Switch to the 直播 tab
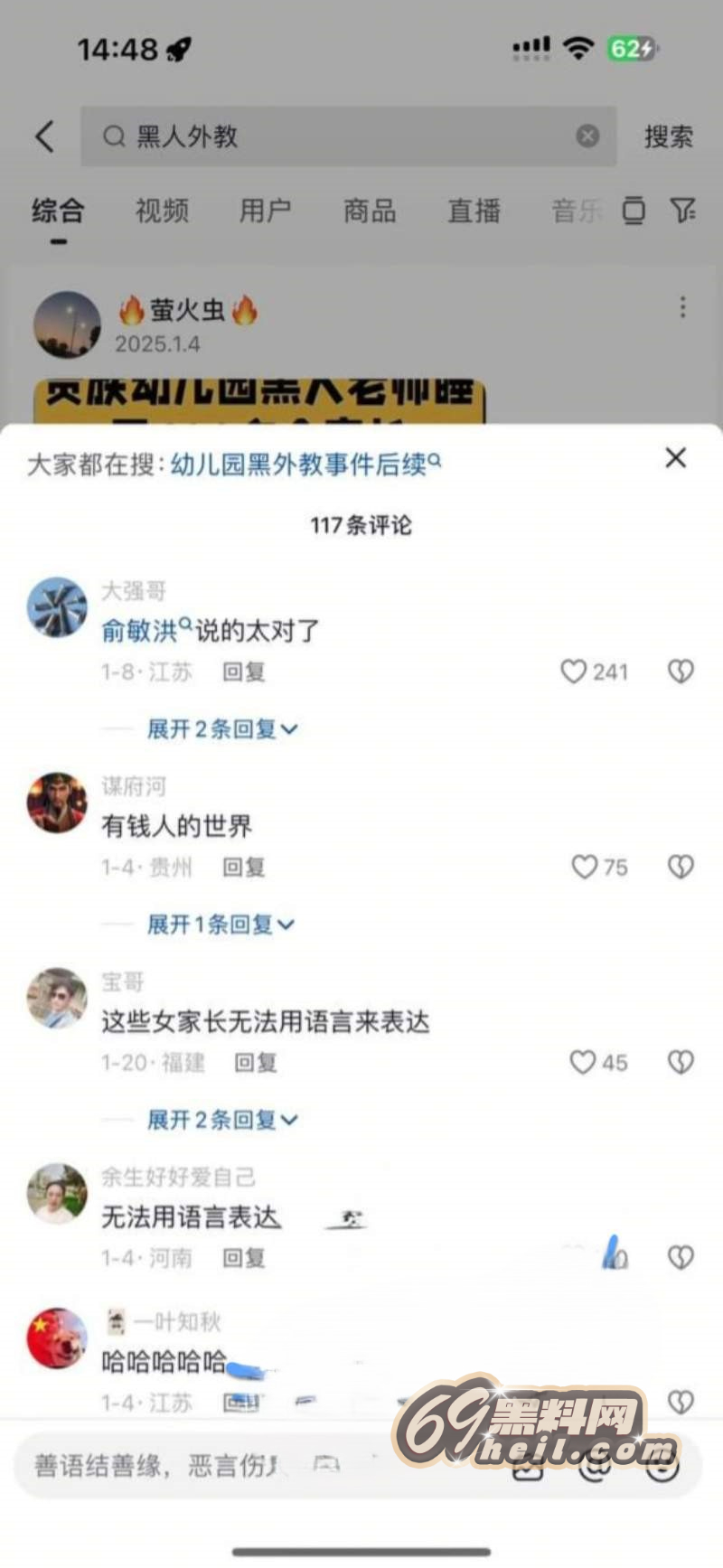723x1568 pixels. (x=474, y=211)
